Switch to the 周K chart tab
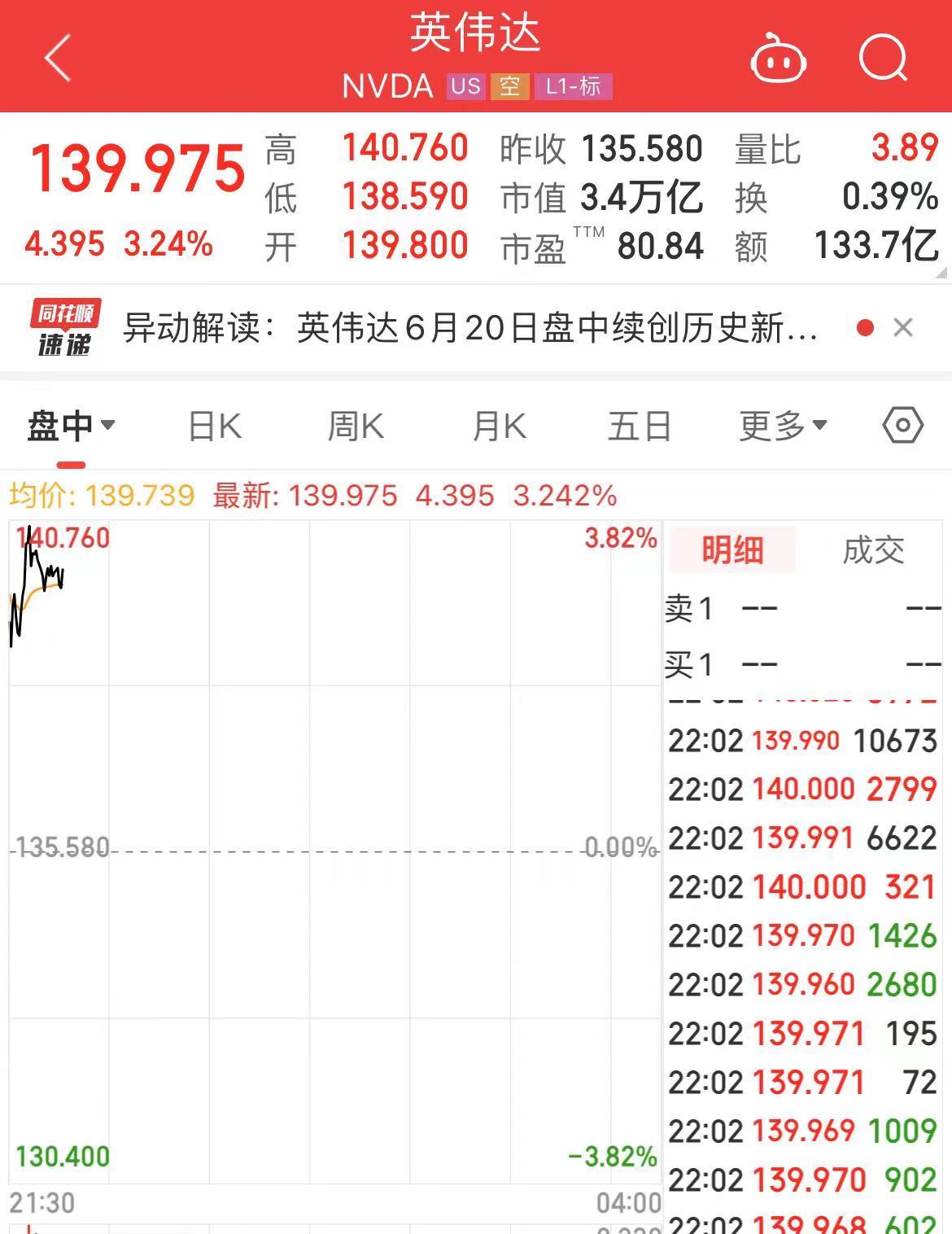Viewport: 952px width, 1234px height. [355, 426]
